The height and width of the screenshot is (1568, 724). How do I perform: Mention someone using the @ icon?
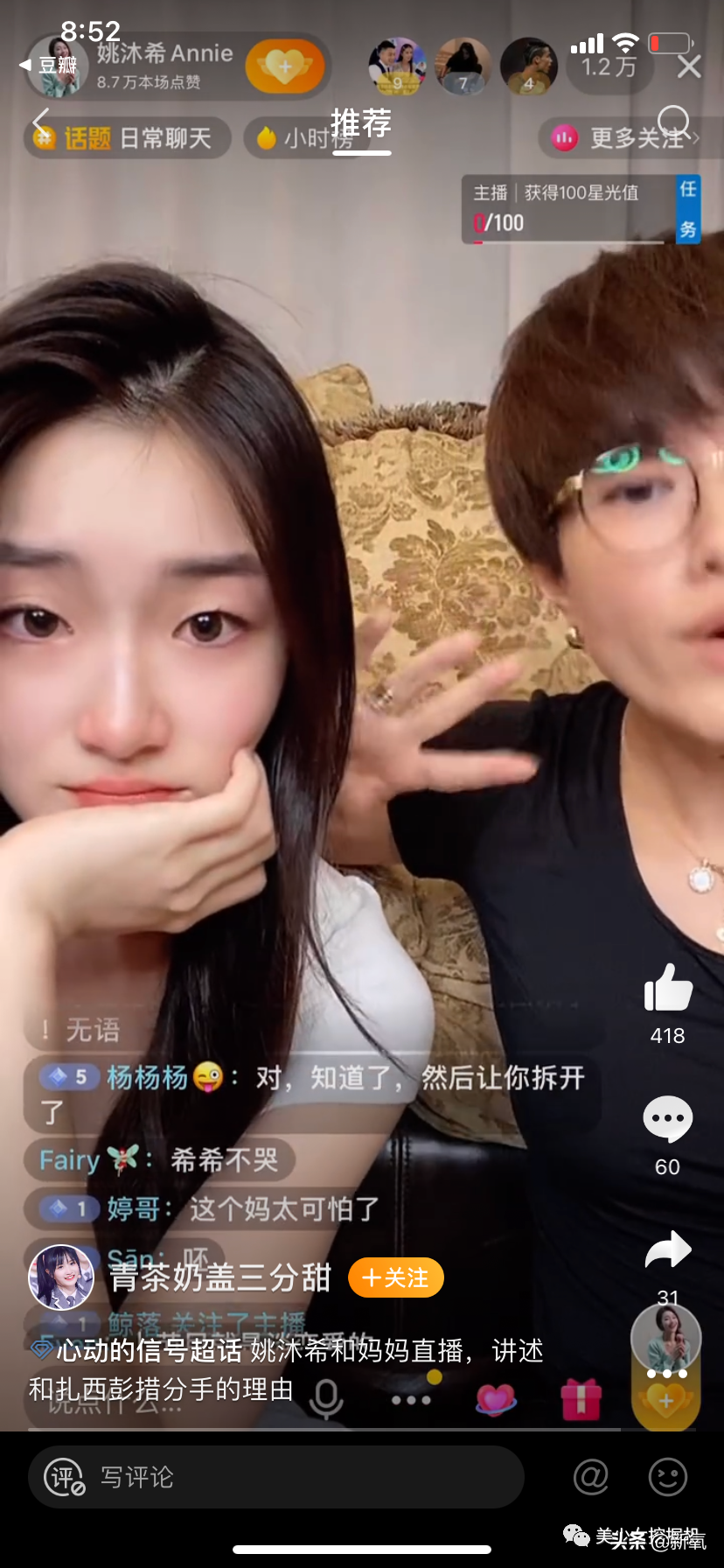coord(591,1477)
